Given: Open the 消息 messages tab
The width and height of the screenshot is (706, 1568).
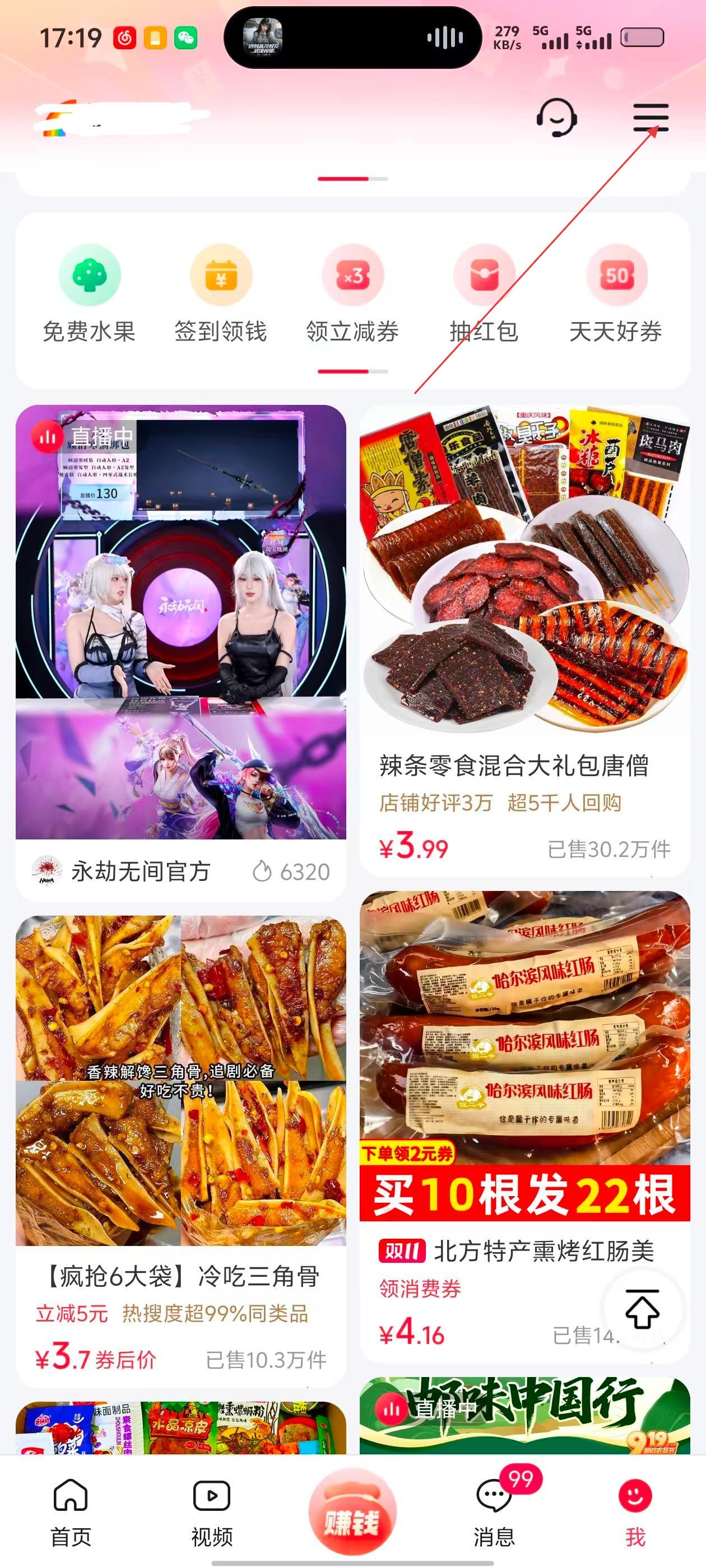Looking at the screenshot, I should click(494, 1511).
